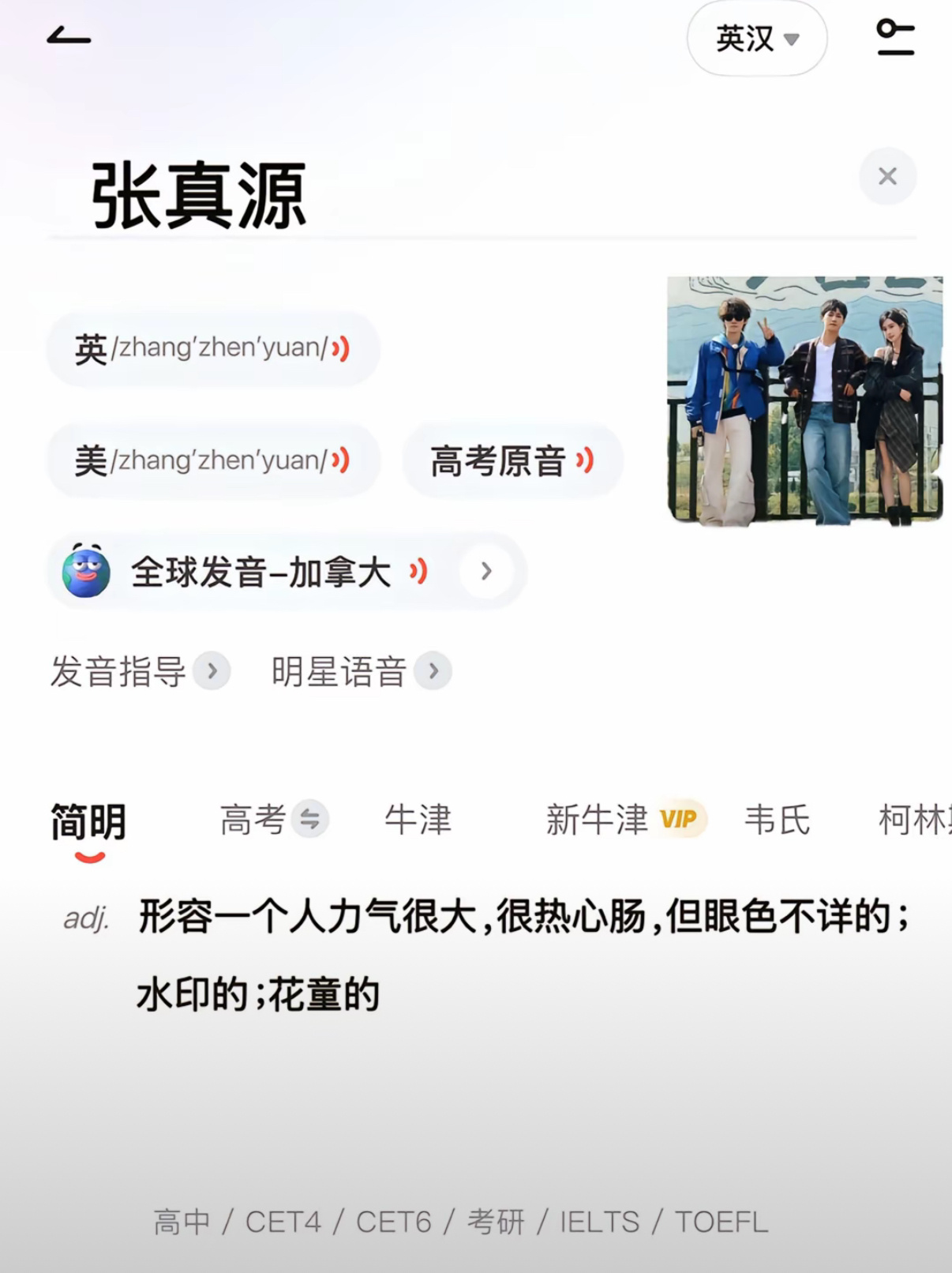The image size is (952, 1273).
Task: Open the 英汉 language dropdown
Action: click(755, 39)
